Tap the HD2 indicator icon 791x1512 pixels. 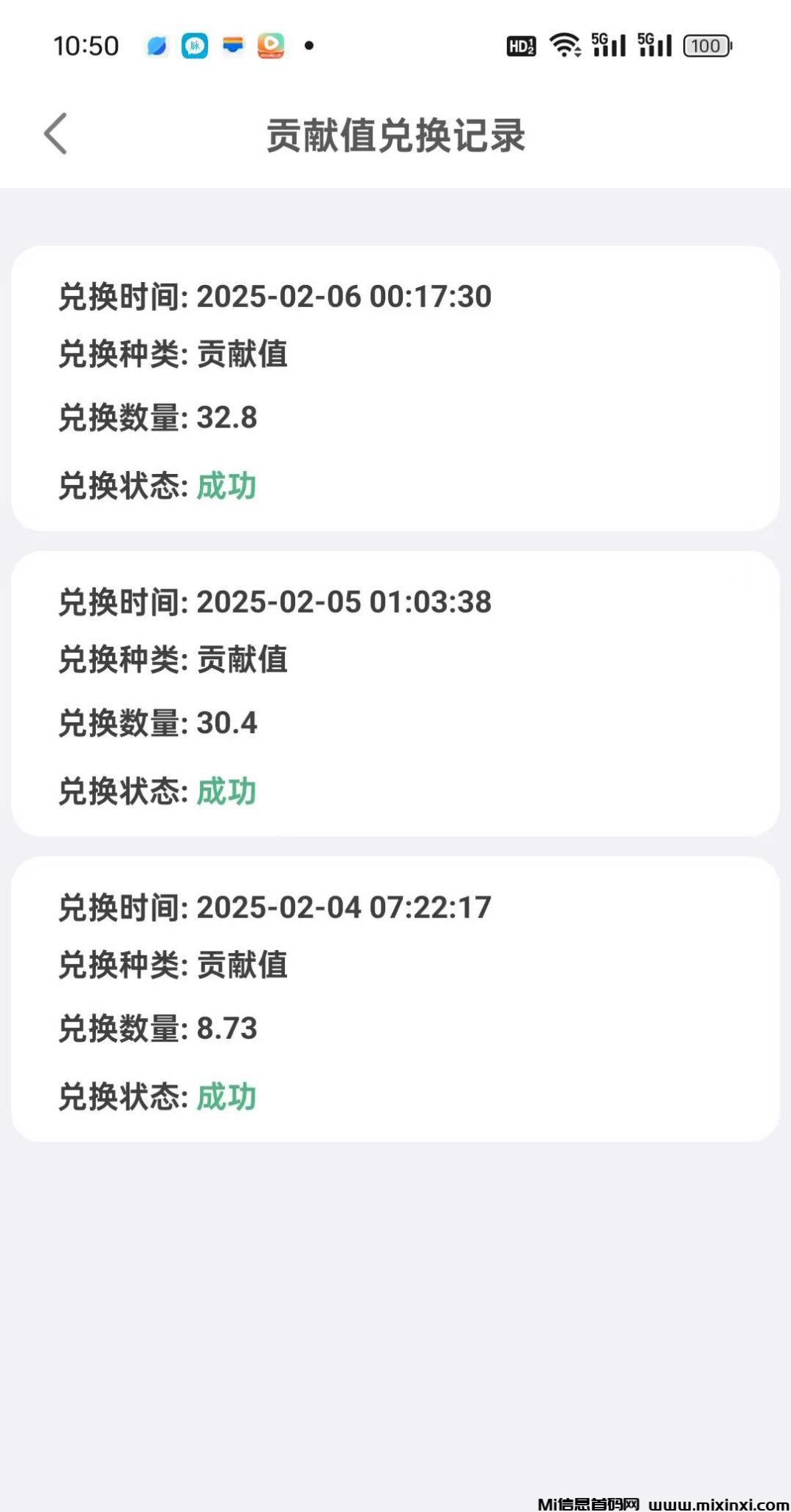521,46
